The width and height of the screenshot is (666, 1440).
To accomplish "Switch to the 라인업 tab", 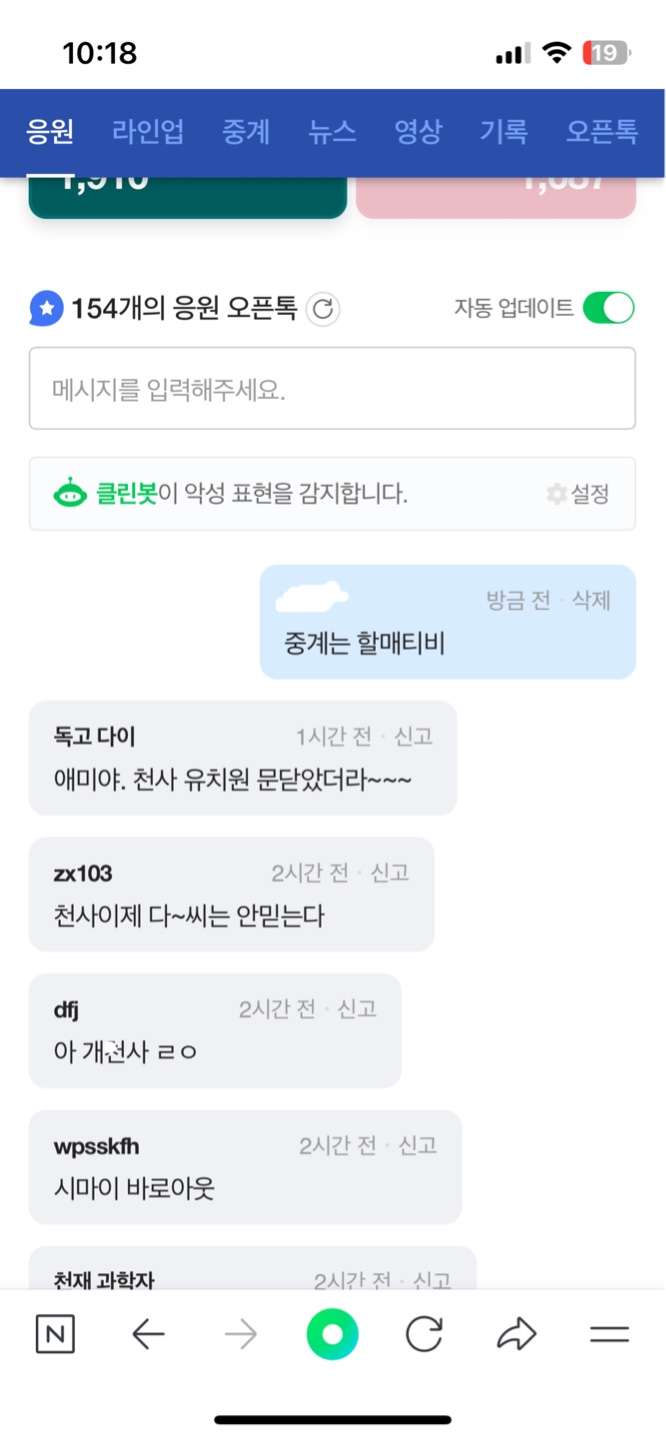I will 148,132.
